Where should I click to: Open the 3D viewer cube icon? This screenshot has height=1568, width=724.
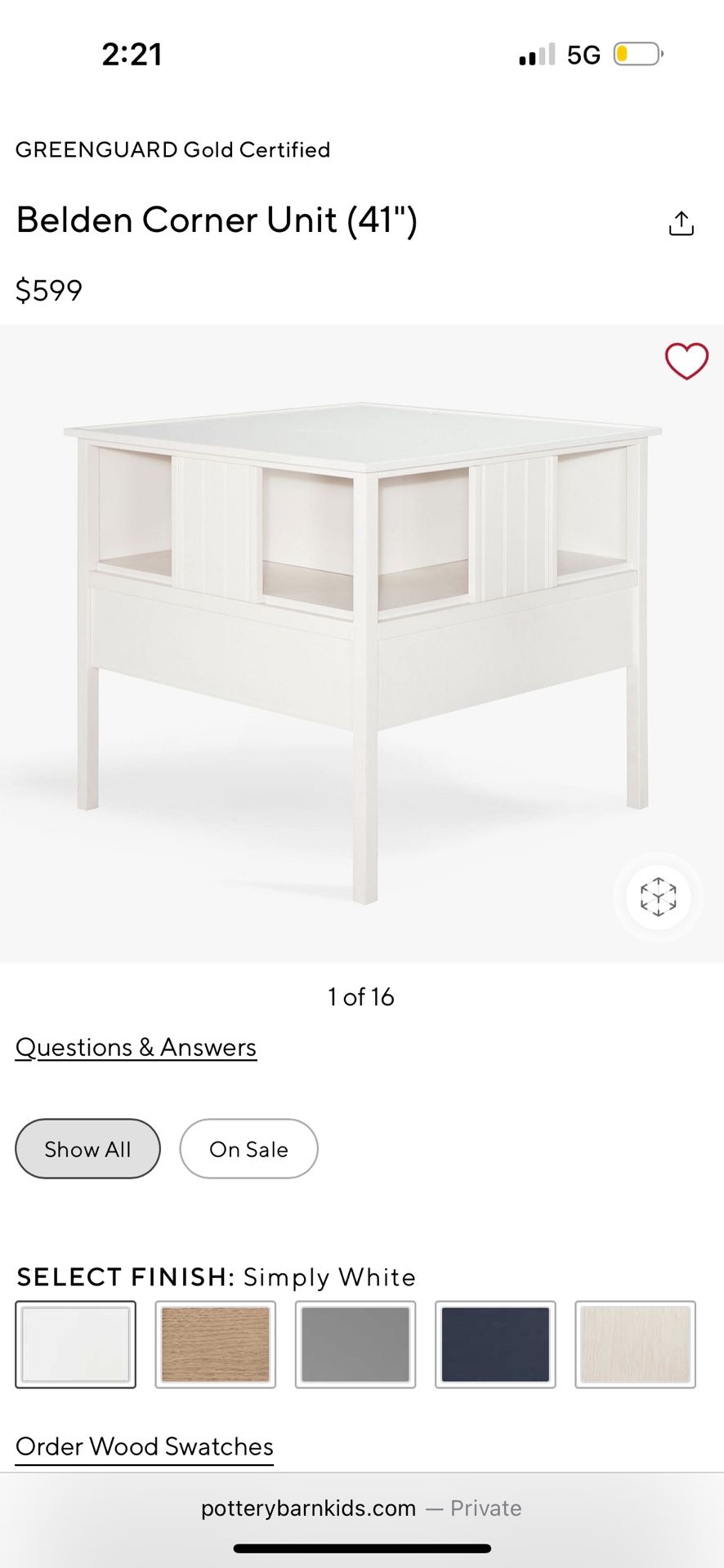click(658, 896)
